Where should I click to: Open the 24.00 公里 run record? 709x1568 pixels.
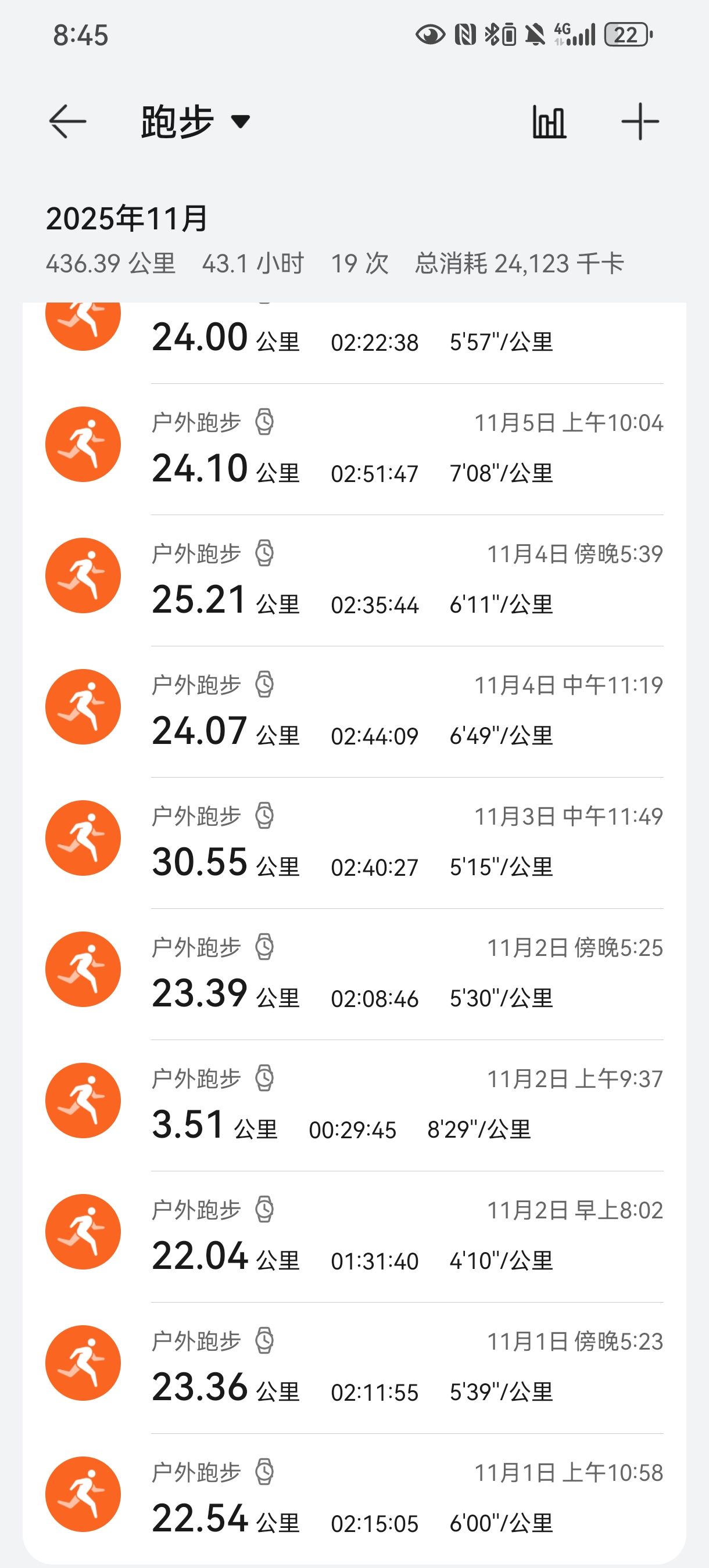[x=353, y=338]
